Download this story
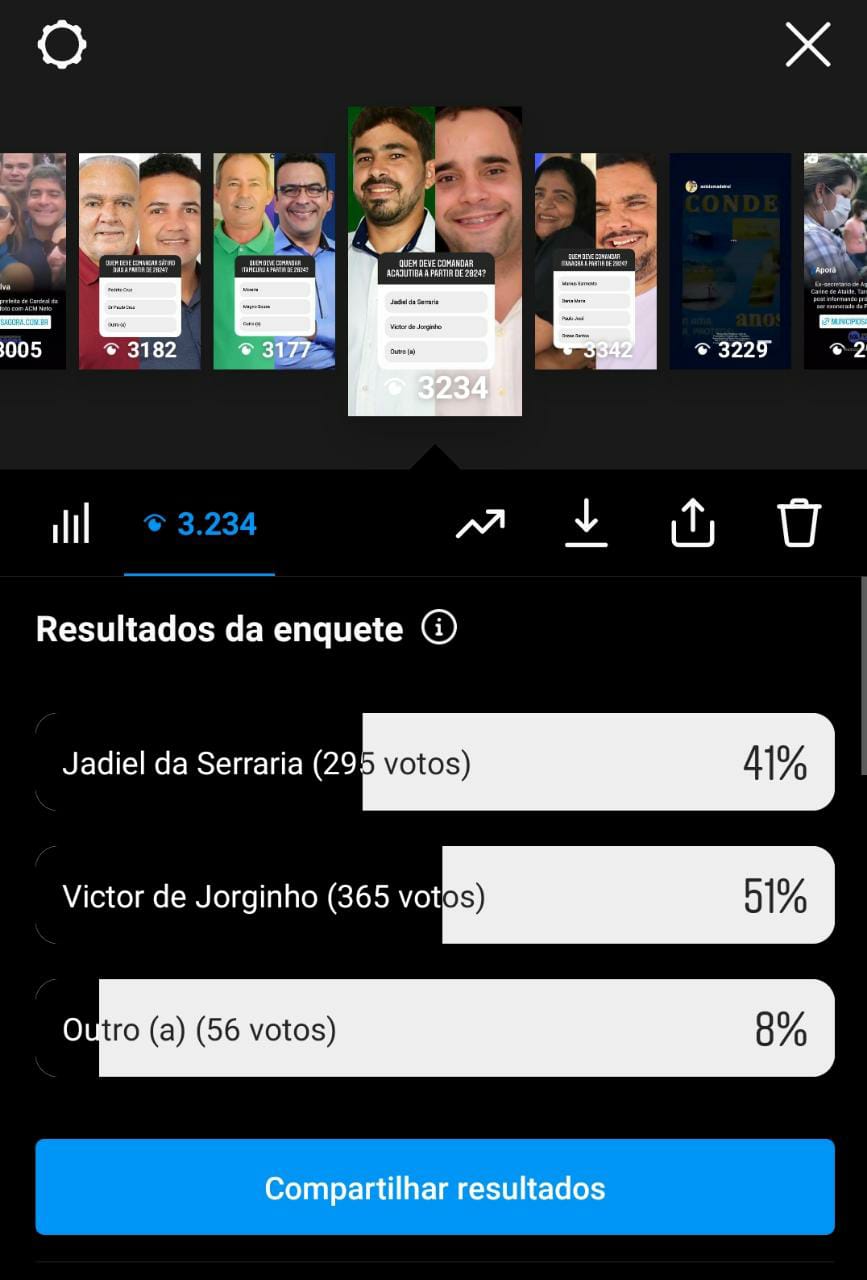The height and width of the screenshot is (1280, 867). pyautogui.click(x=586, y=523)
